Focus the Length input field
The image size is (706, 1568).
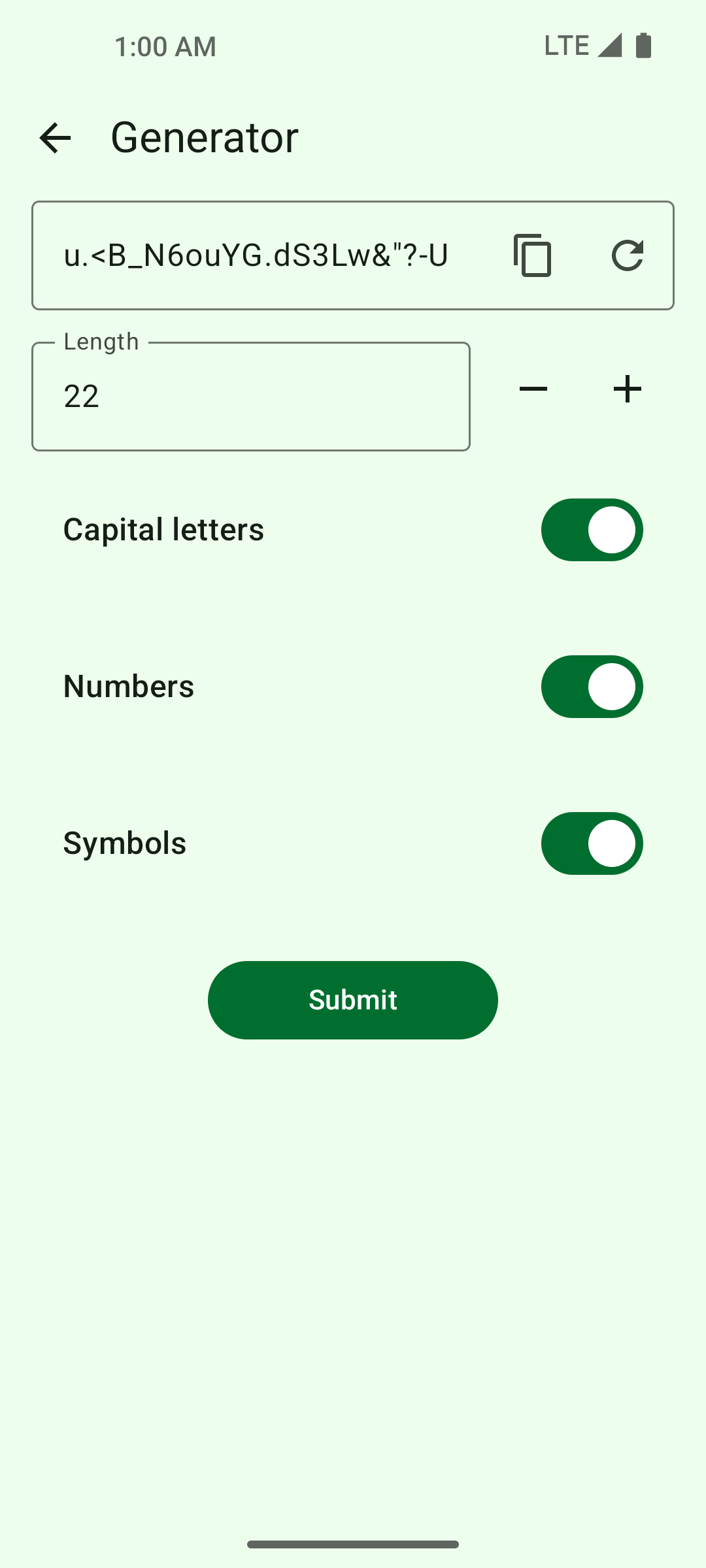click(251, 397)
